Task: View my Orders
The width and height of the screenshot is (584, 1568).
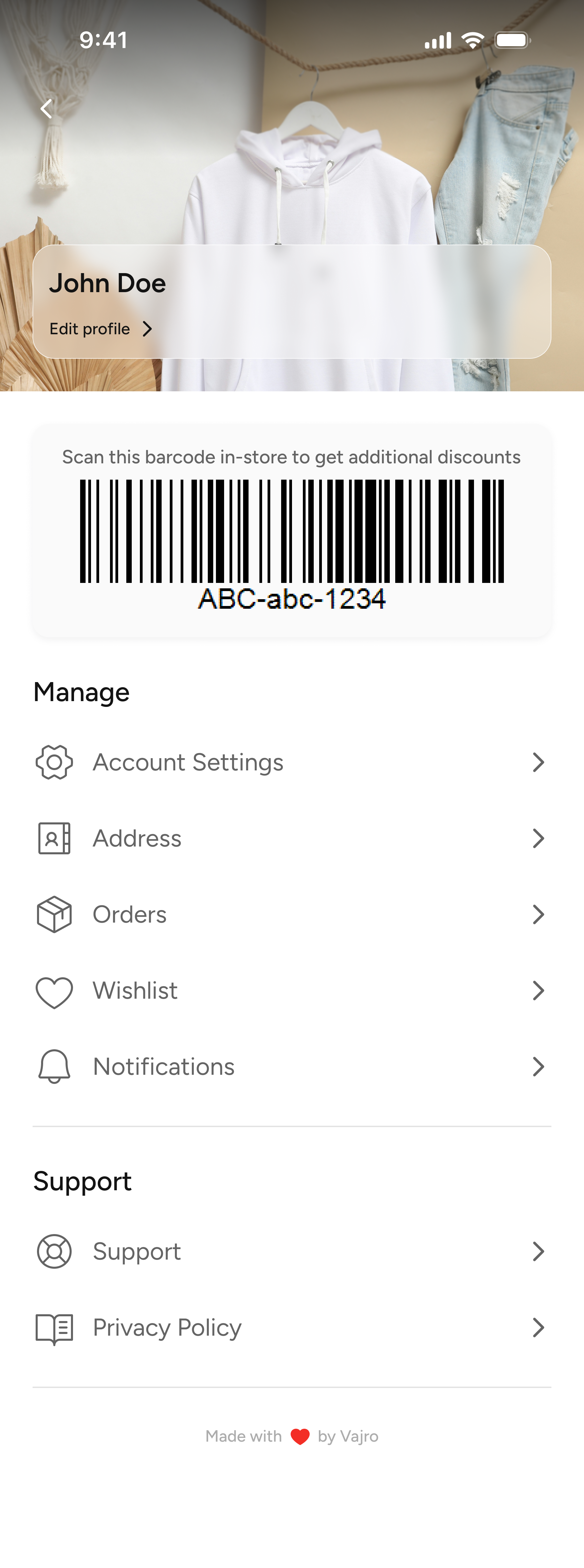Action: tap(130, 914)
